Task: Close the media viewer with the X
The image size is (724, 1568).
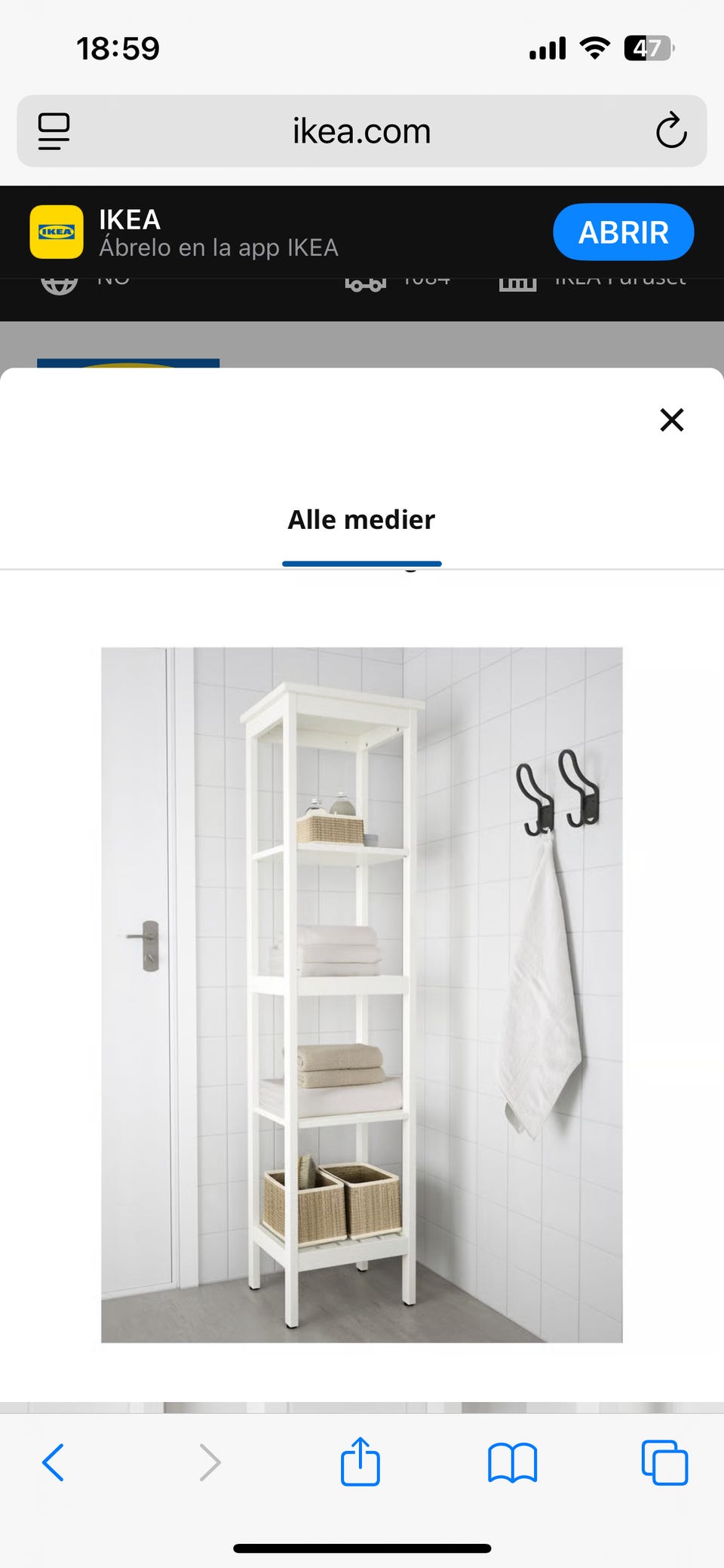Action: tap(671, 420)
